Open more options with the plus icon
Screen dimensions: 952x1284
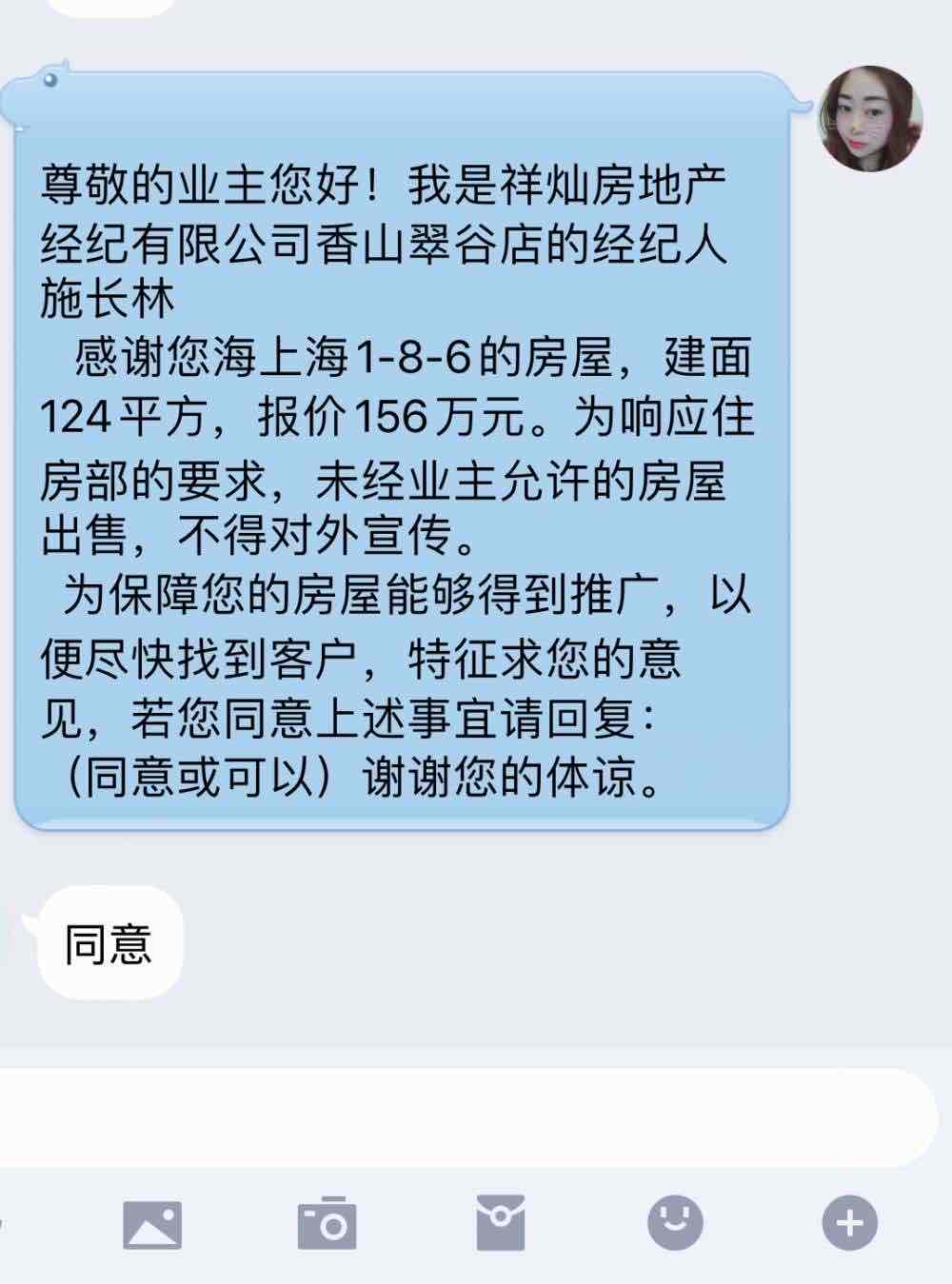[x=849, y=1222]
